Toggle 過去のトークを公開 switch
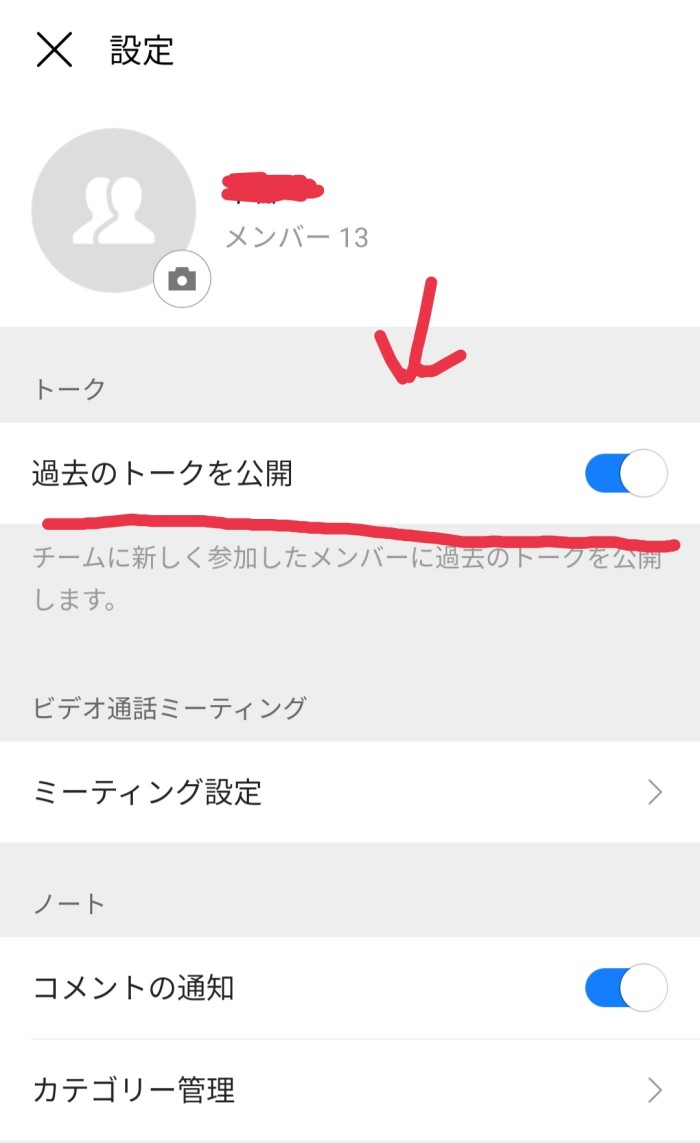Viewport: 700px width, 1143px height. [626, 473]
